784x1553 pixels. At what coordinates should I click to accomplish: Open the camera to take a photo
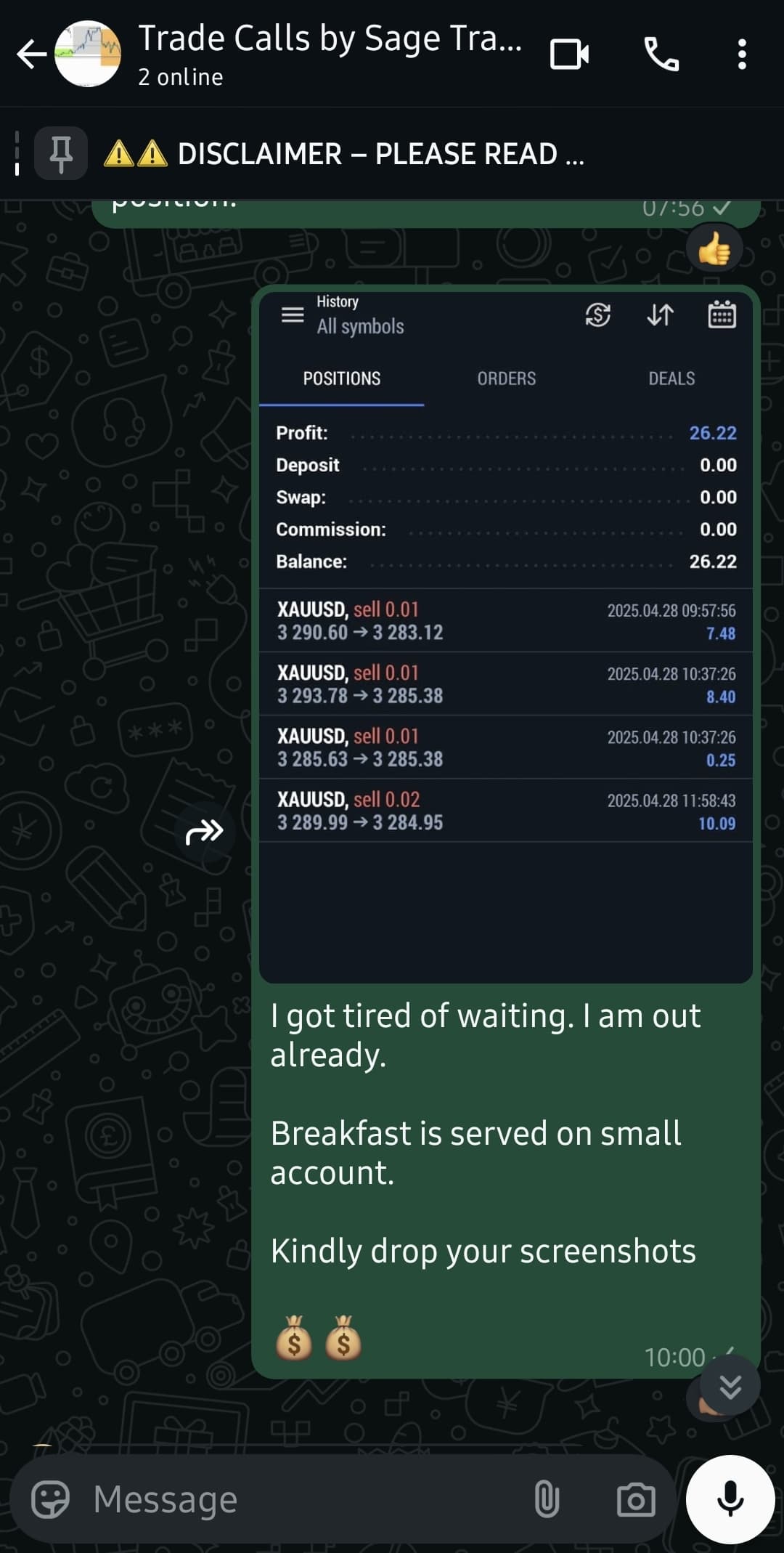click(636, 1499)
